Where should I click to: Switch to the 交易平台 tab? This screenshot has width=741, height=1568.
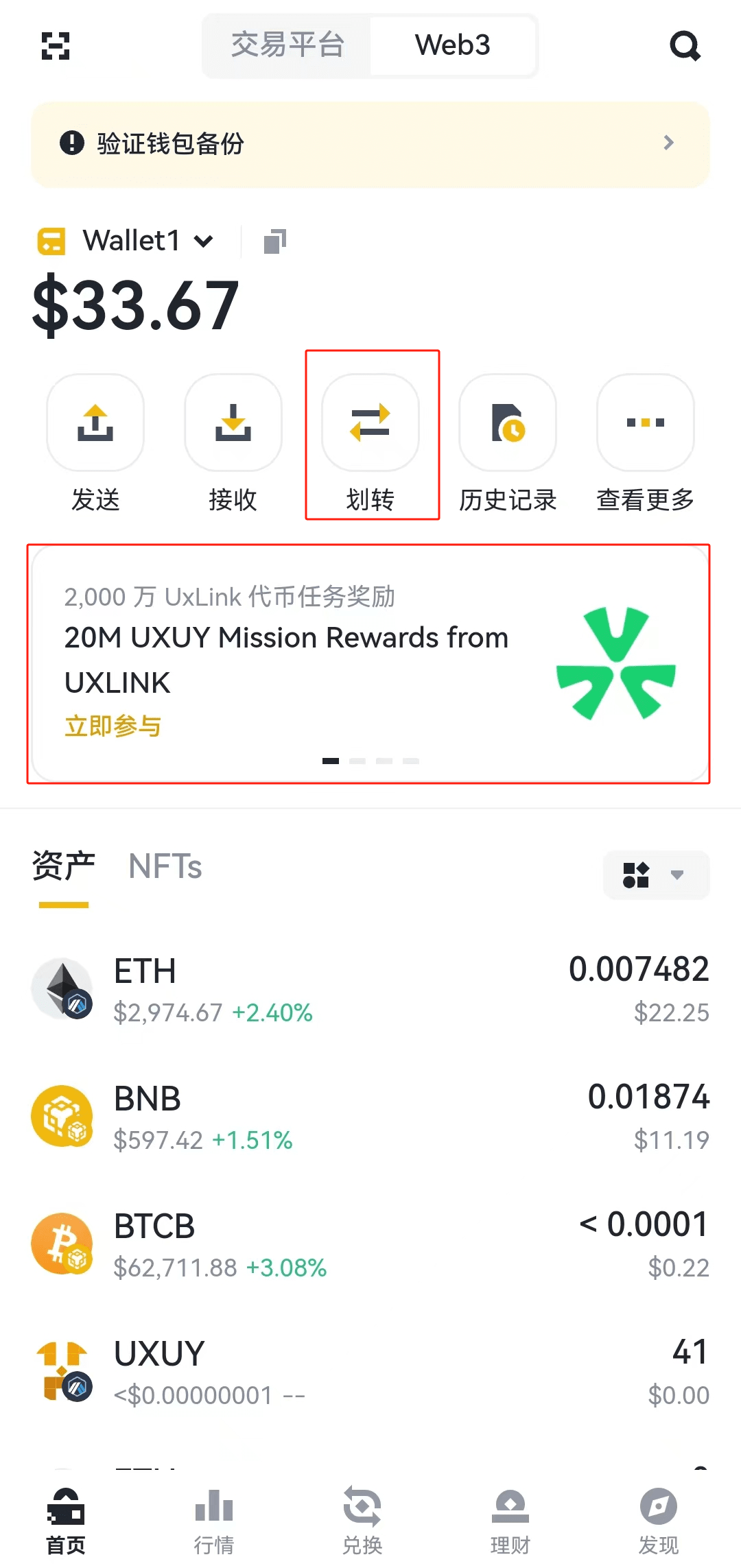click(x=287, y=45)
